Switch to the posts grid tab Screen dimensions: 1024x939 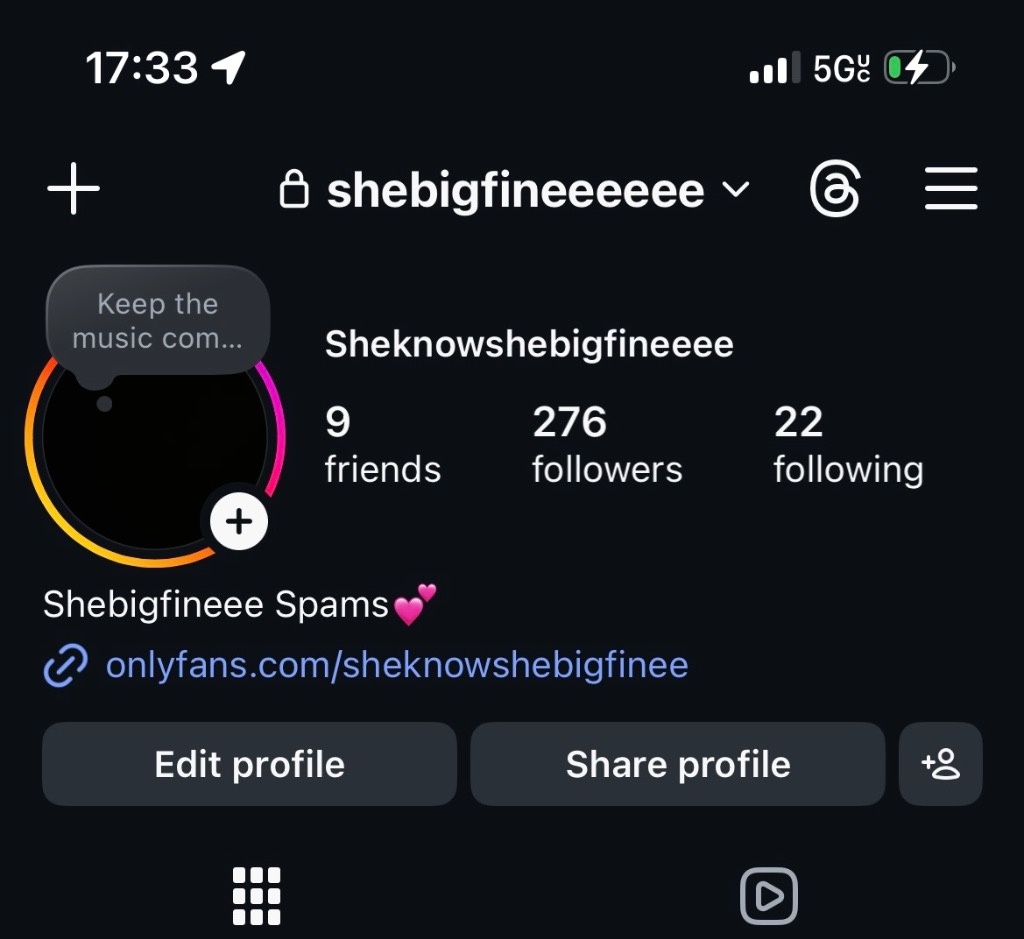coord(256,895)
